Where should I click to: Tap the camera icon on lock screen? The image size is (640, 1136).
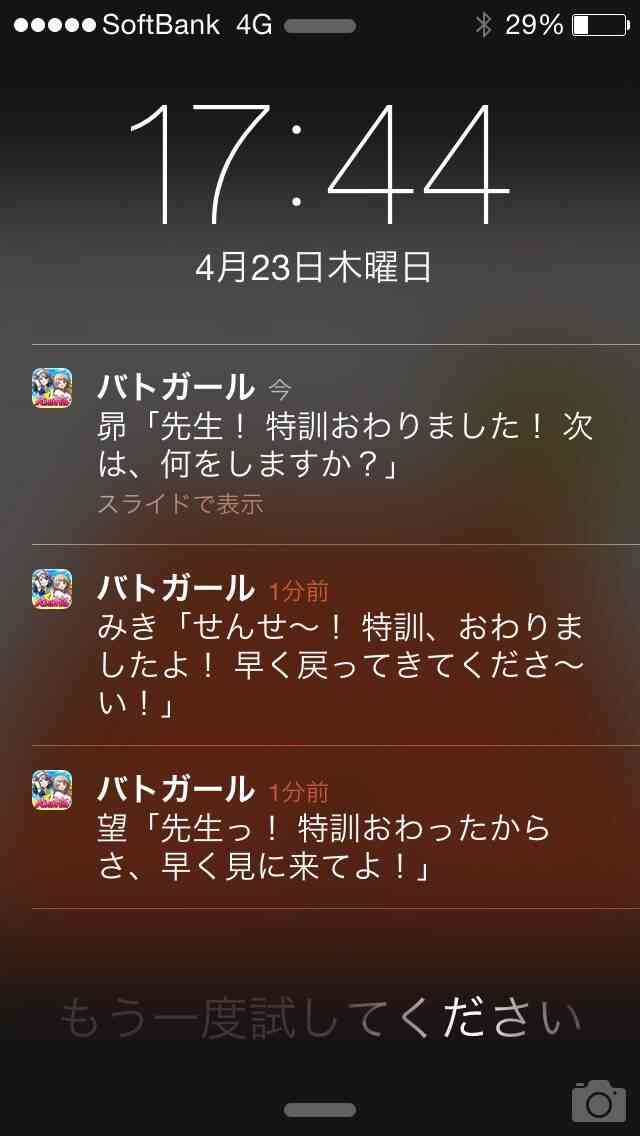pyautogui.click(x=599, y=1100)
